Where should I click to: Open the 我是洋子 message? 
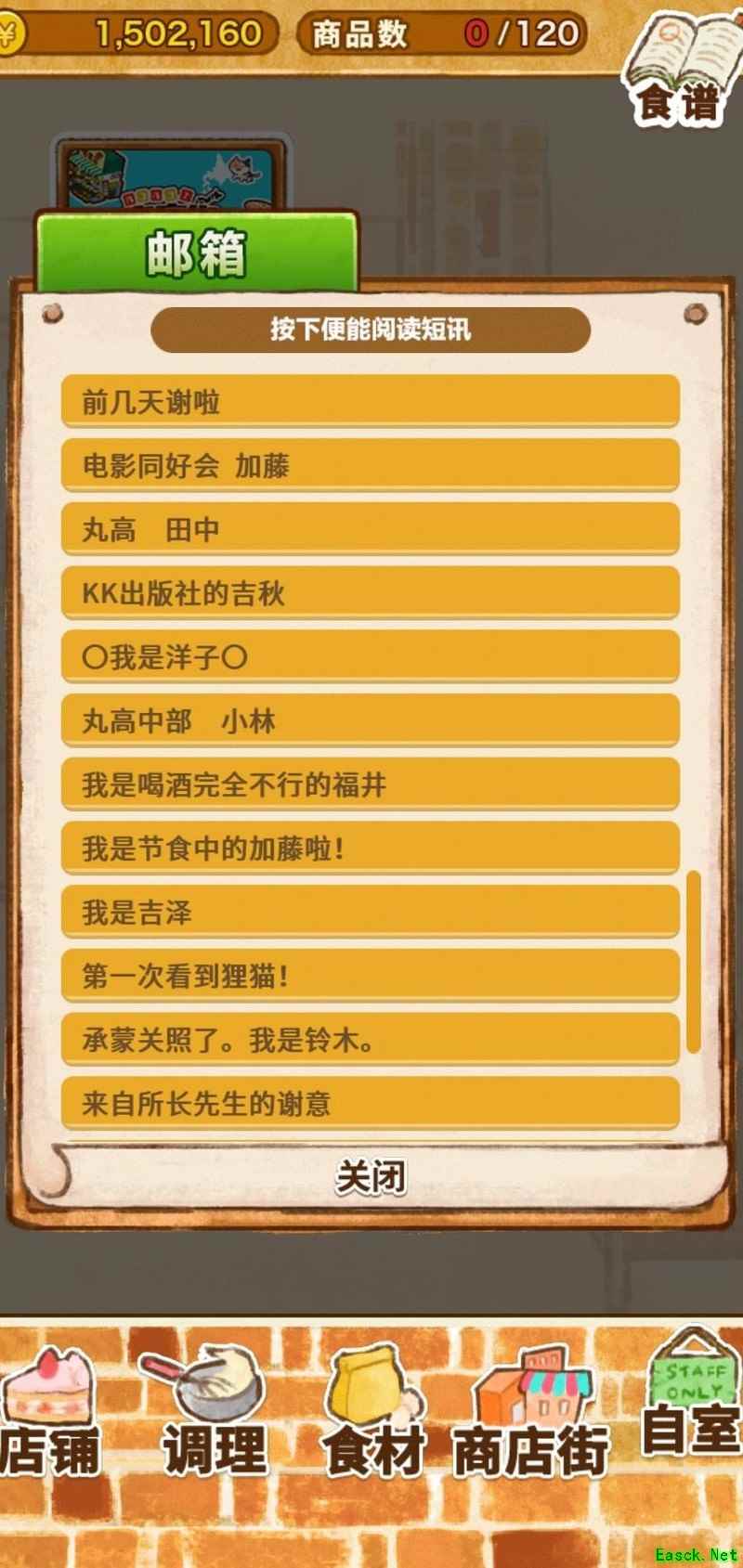click(370, 657)
